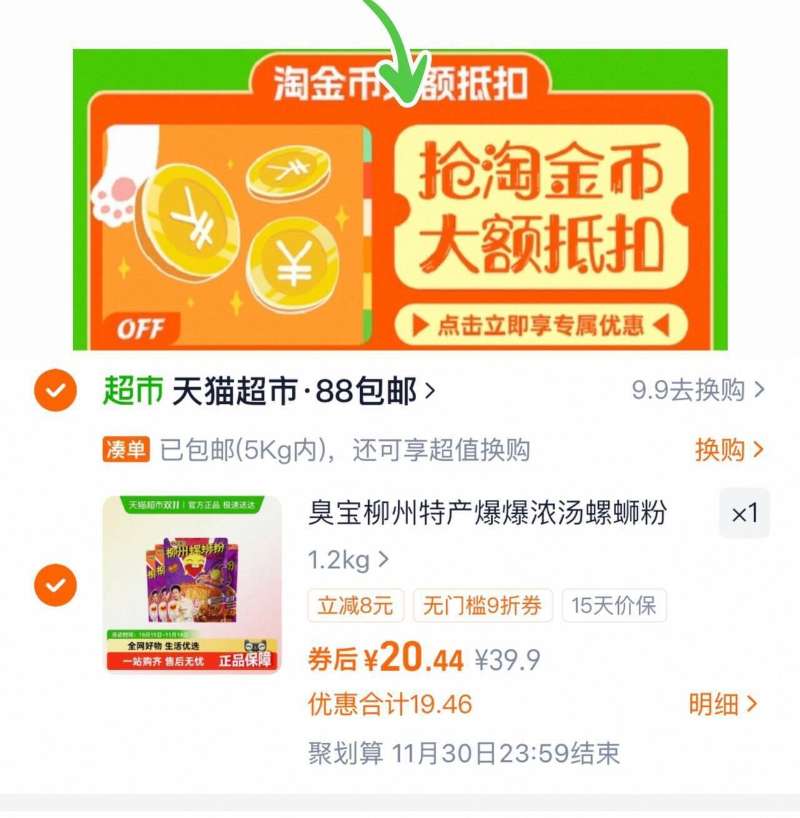This screenshot has width=800, height=818.
Task: Change the 1.2kg specification
Action: pos(348,560)
